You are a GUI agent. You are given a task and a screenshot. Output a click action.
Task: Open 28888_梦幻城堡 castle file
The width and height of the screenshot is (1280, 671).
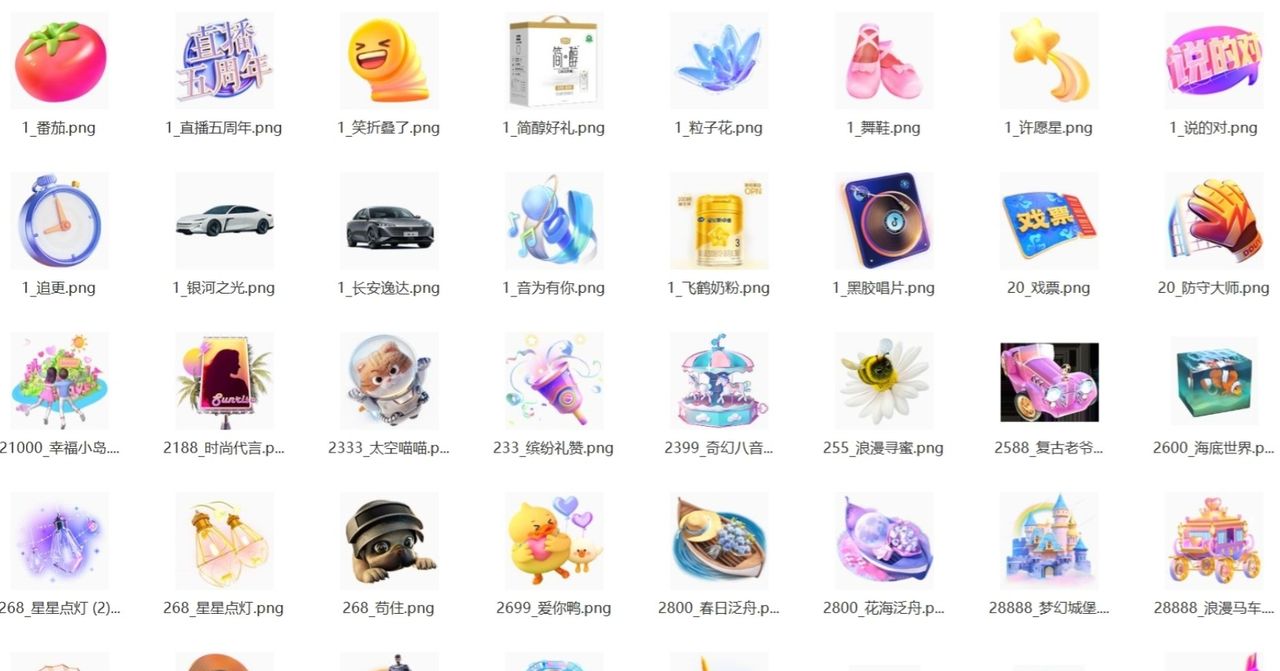click(x=1048, y=542)
